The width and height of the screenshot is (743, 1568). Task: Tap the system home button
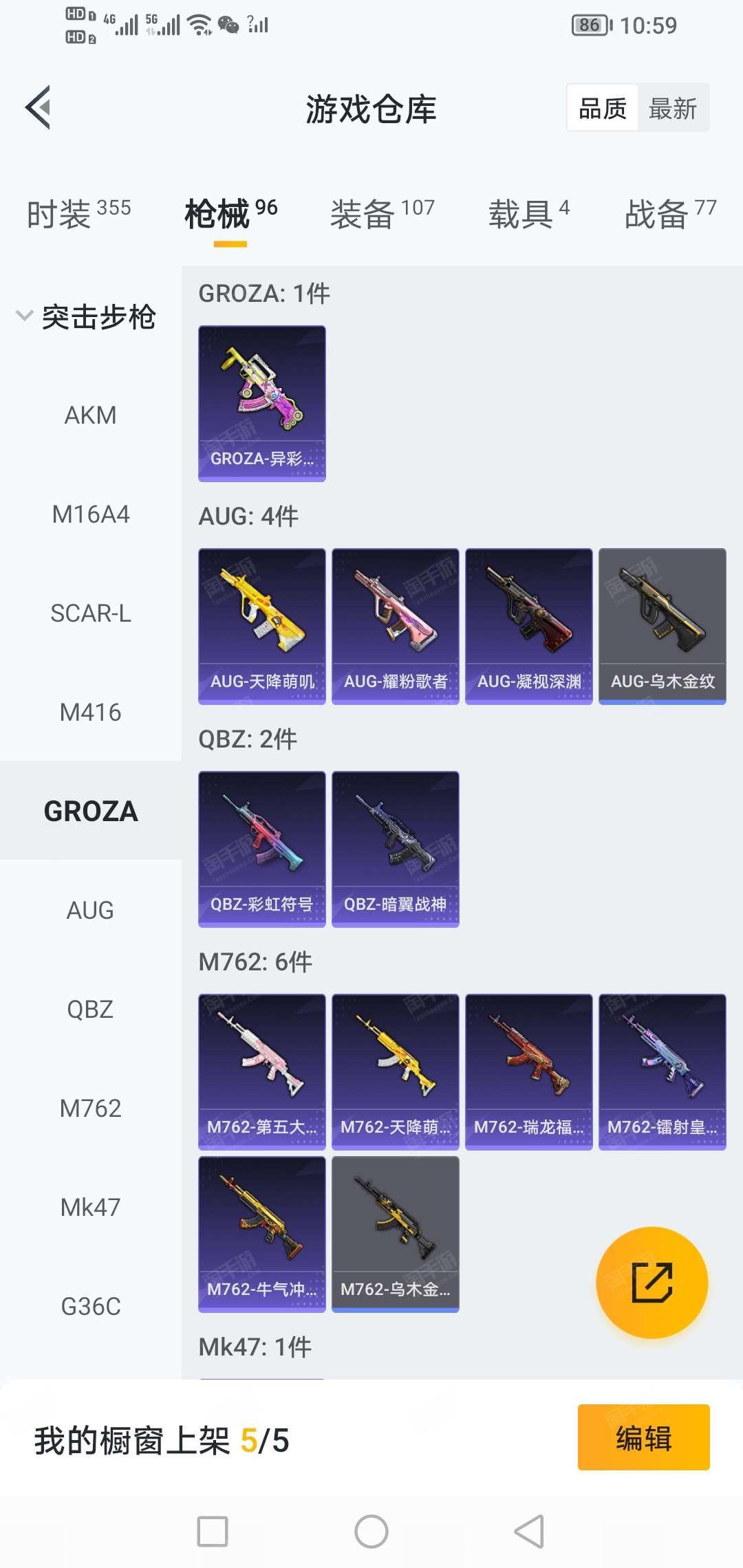click(x=371, y=1532)
